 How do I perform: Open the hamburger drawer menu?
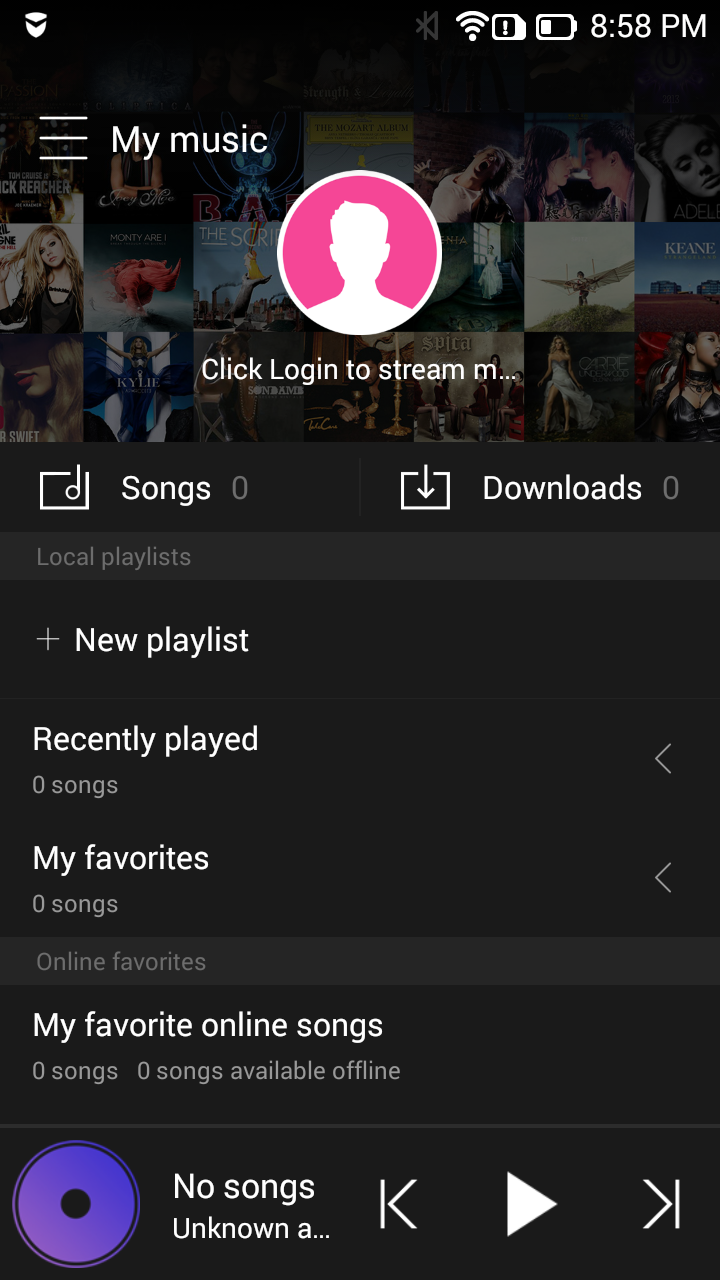(63, 139)
